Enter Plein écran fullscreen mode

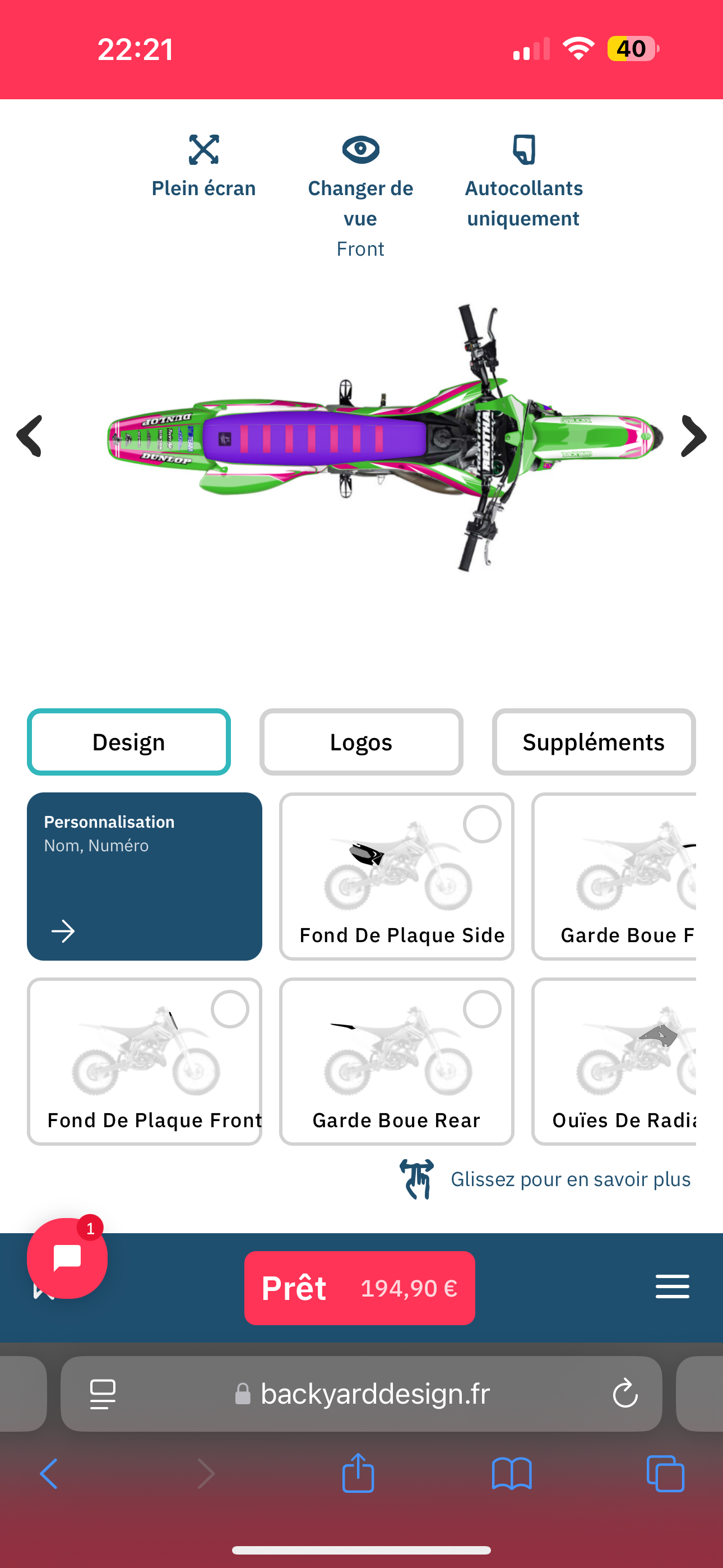click(x=203, y=165)
